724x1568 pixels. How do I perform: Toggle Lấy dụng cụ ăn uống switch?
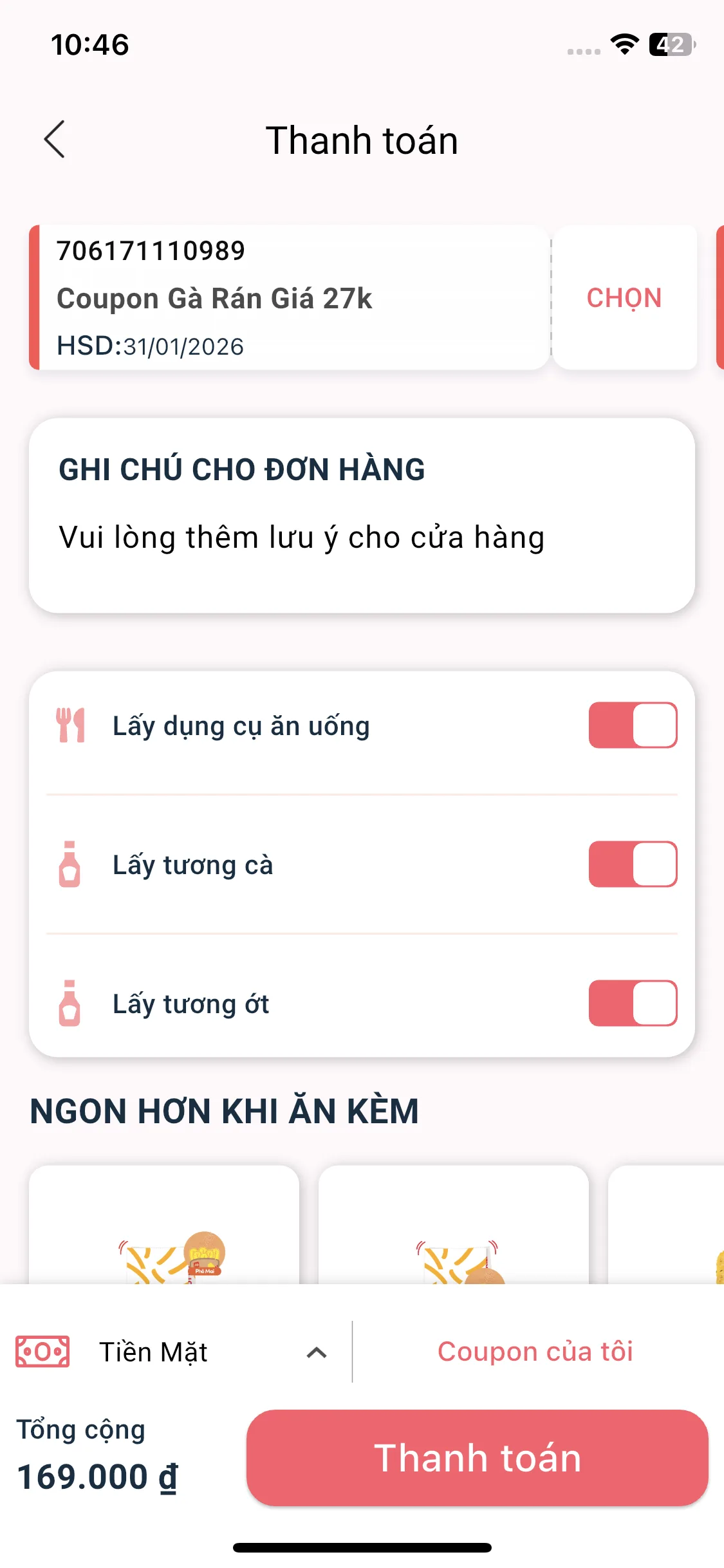pos(633,725)
